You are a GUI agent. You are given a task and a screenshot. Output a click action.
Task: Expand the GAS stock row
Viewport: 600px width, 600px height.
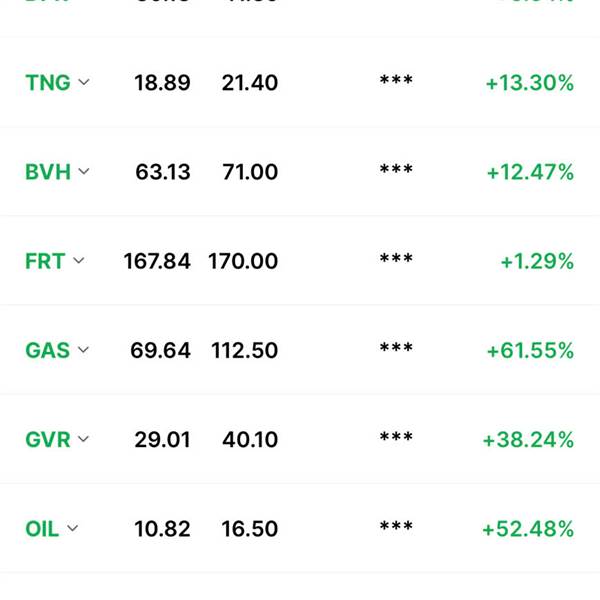click(x=83, y=350)
